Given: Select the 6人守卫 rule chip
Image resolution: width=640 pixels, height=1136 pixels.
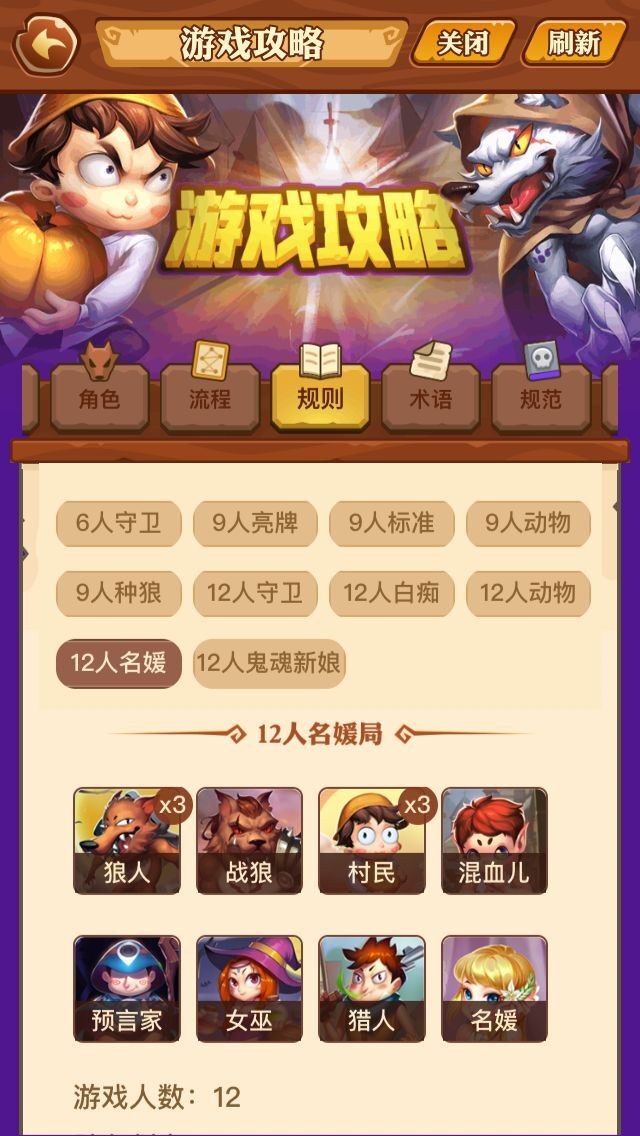Looking at the screenshot, I should tap(118, 523).
